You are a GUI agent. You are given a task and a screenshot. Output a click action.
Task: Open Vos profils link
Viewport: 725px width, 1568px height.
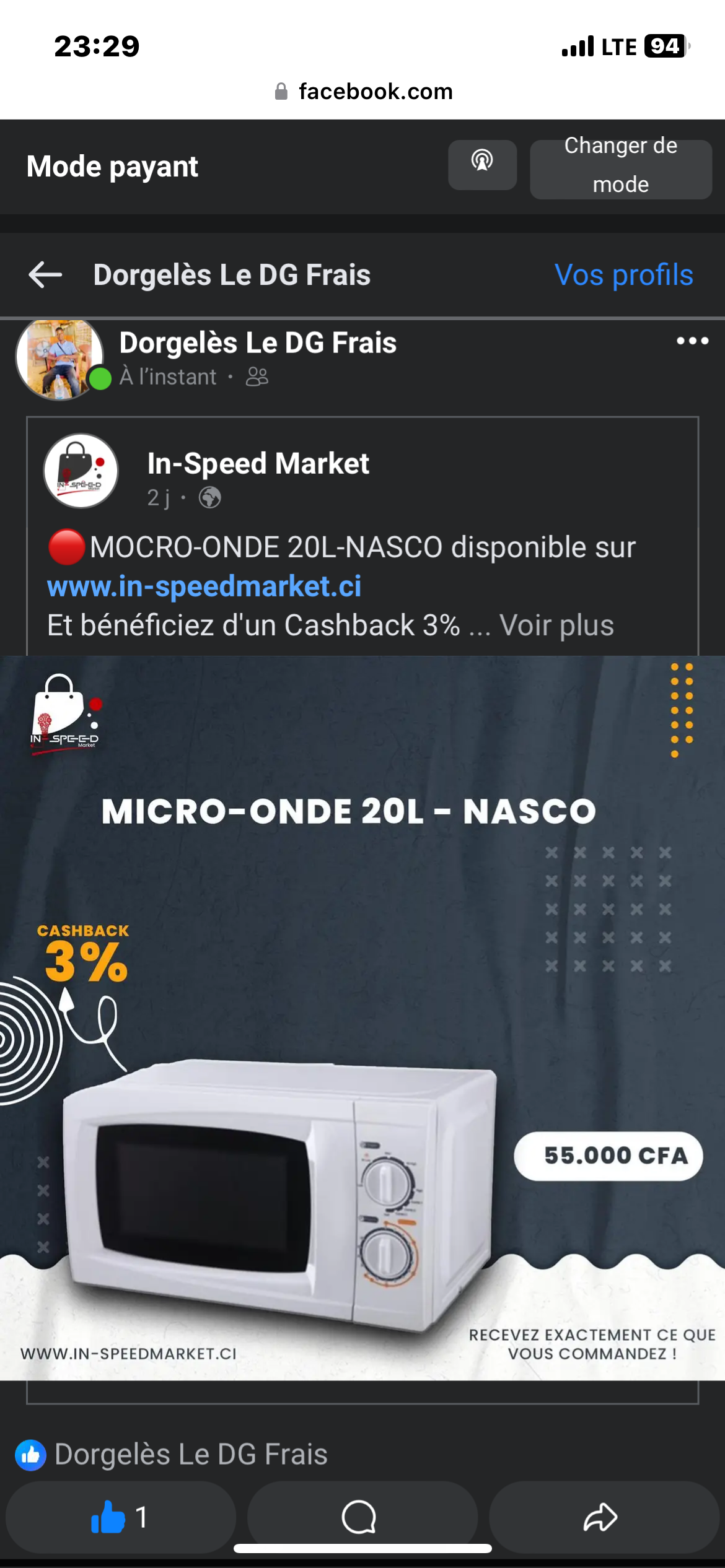tap(623, 274)
